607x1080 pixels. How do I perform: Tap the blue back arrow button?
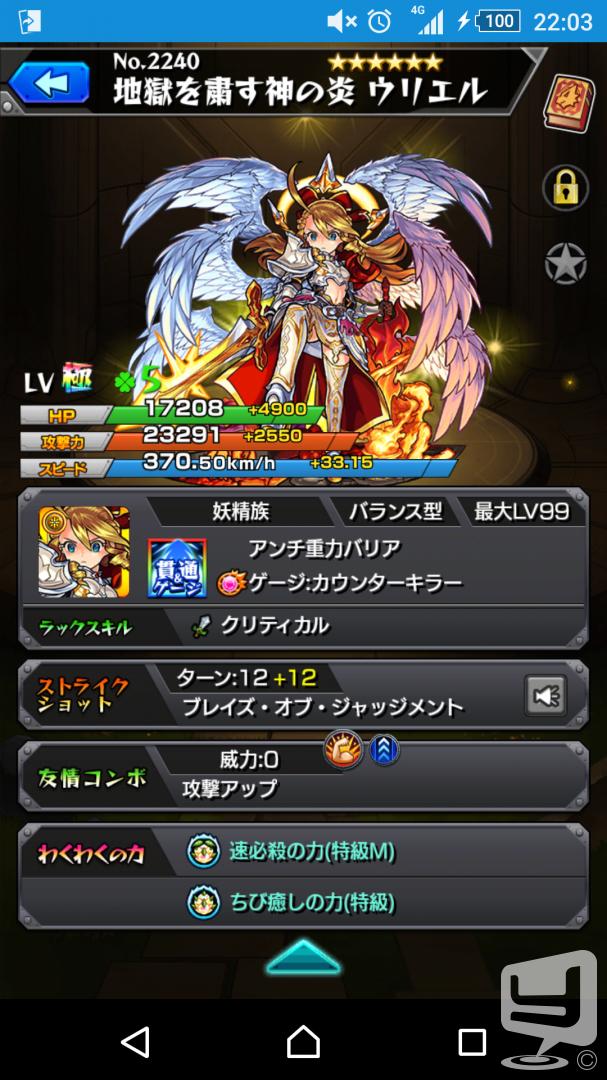(50, 84)
